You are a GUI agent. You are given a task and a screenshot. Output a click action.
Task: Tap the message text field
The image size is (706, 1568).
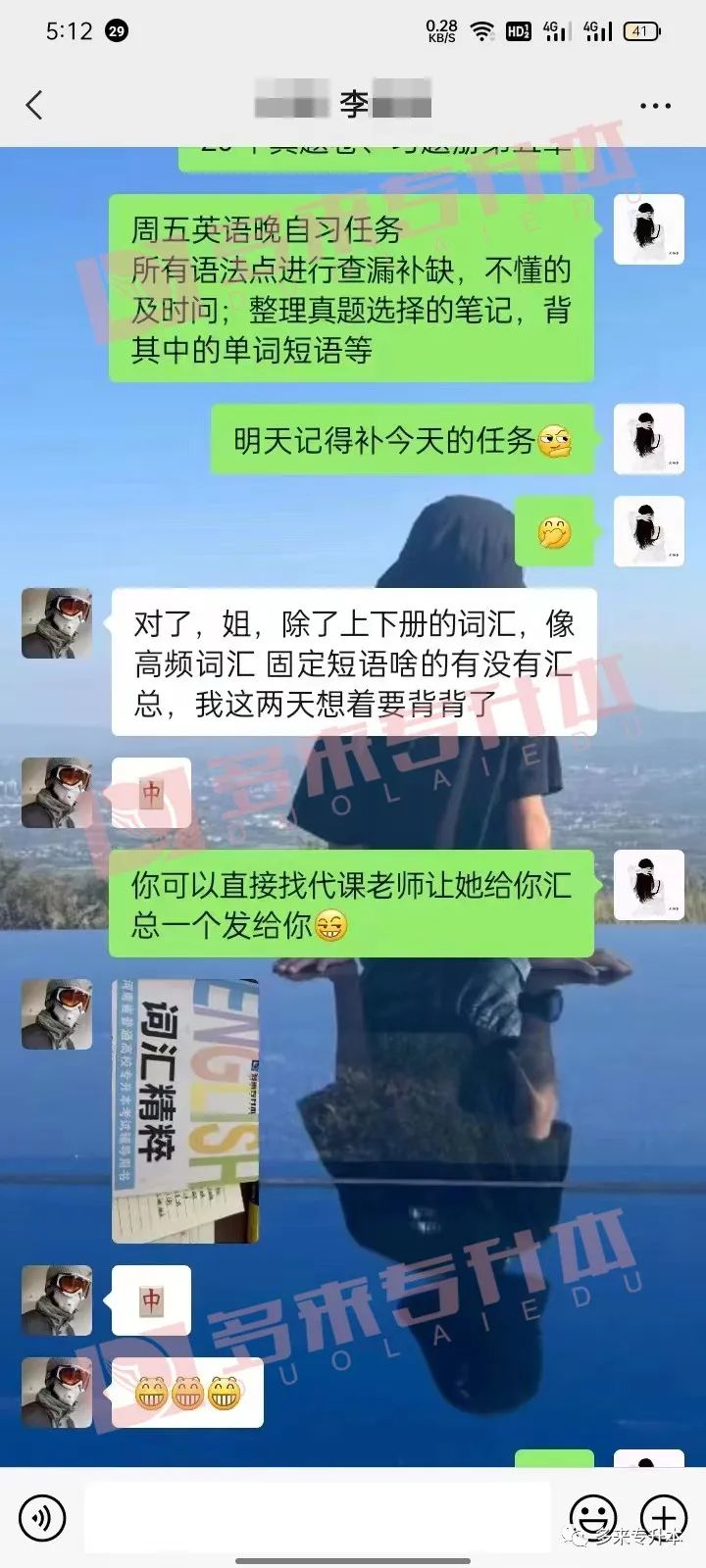pos(318,1517)
